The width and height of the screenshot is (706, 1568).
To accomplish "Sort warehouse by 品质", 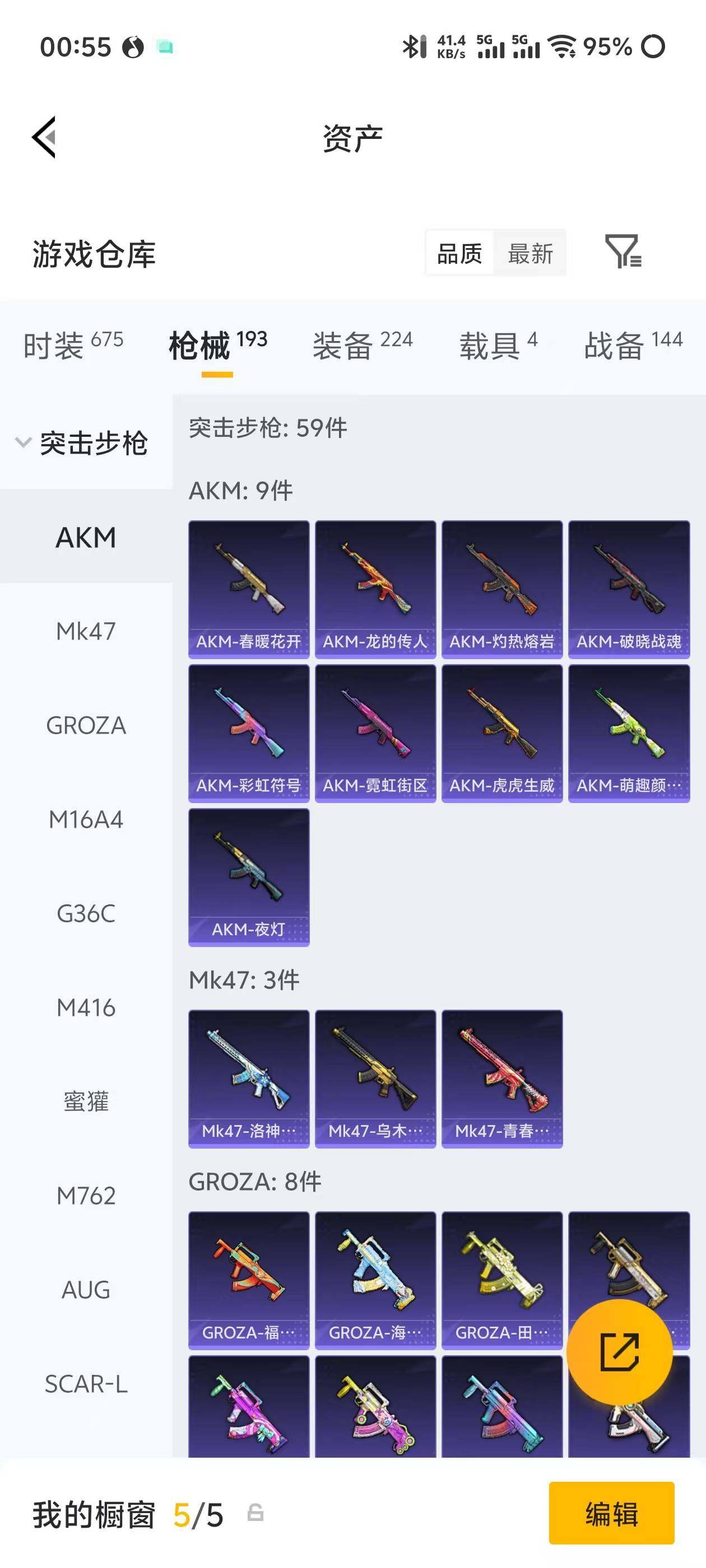I will (459, 253).
